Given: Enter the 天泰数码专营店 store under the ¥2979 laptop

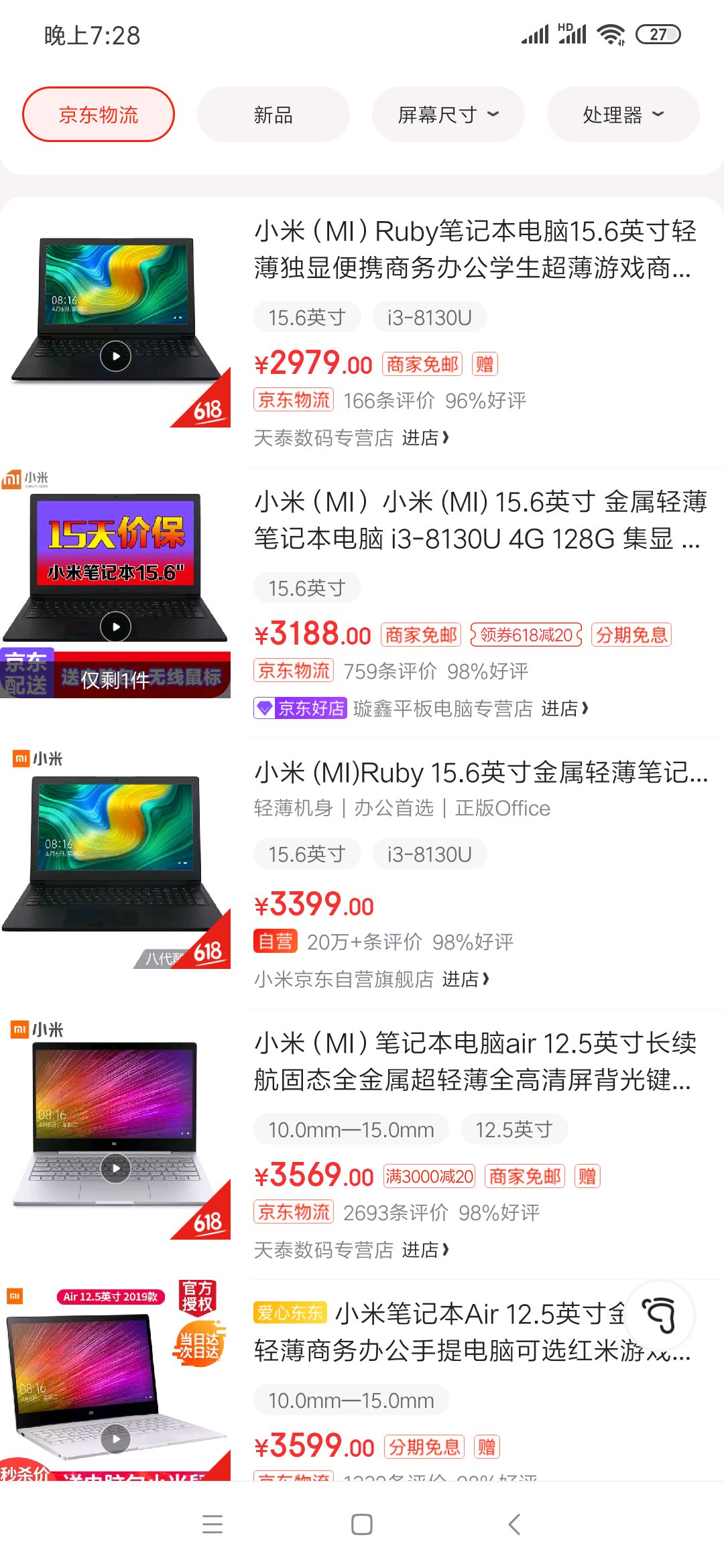Looking at the screenshot, I should 425,438.
